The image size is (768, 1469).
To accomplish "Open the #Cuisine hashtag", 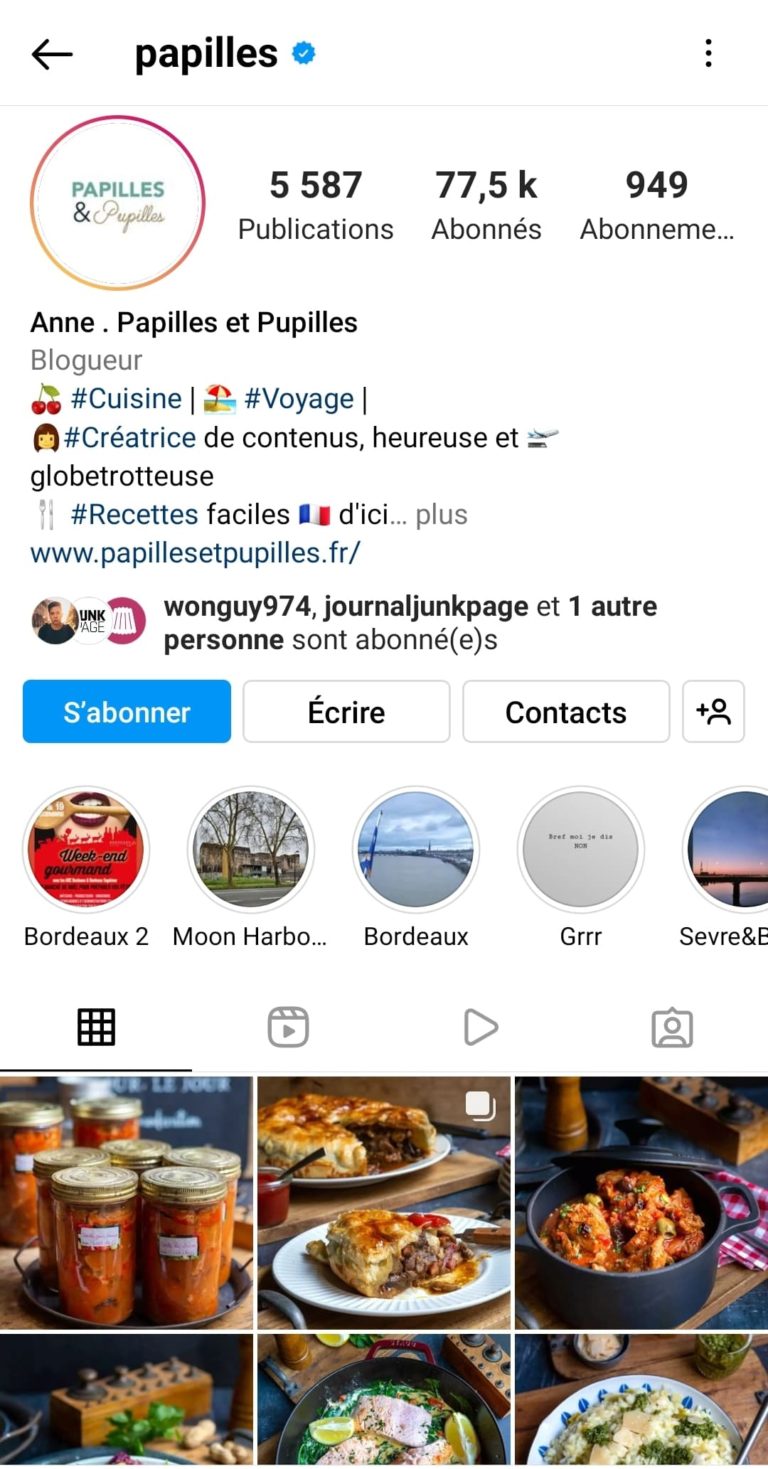I will pos(126,399).
